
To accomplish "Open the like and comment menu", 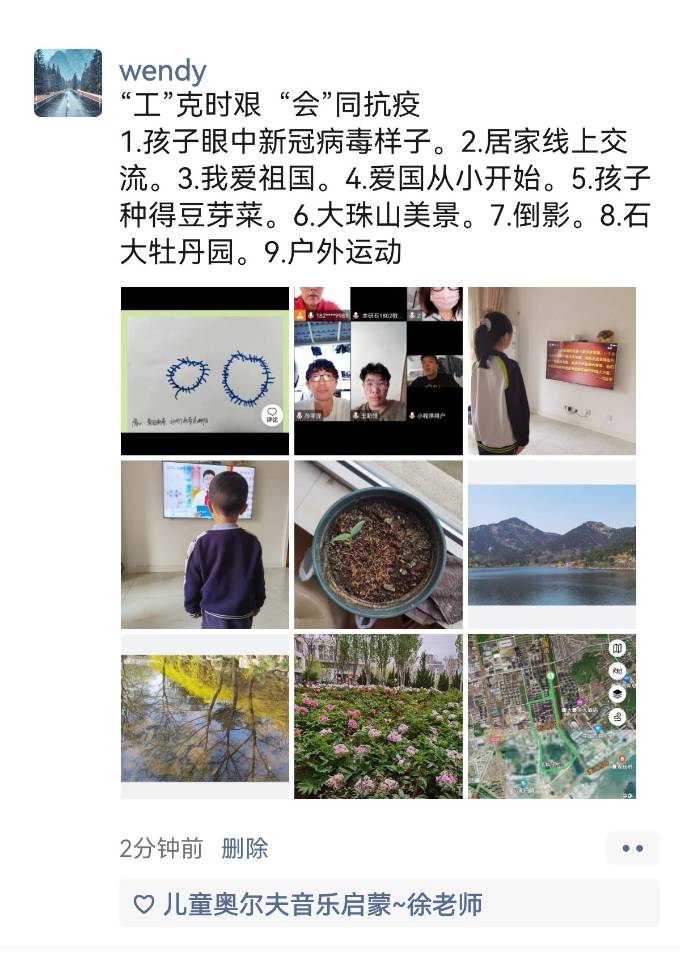I will click(632, 848).
